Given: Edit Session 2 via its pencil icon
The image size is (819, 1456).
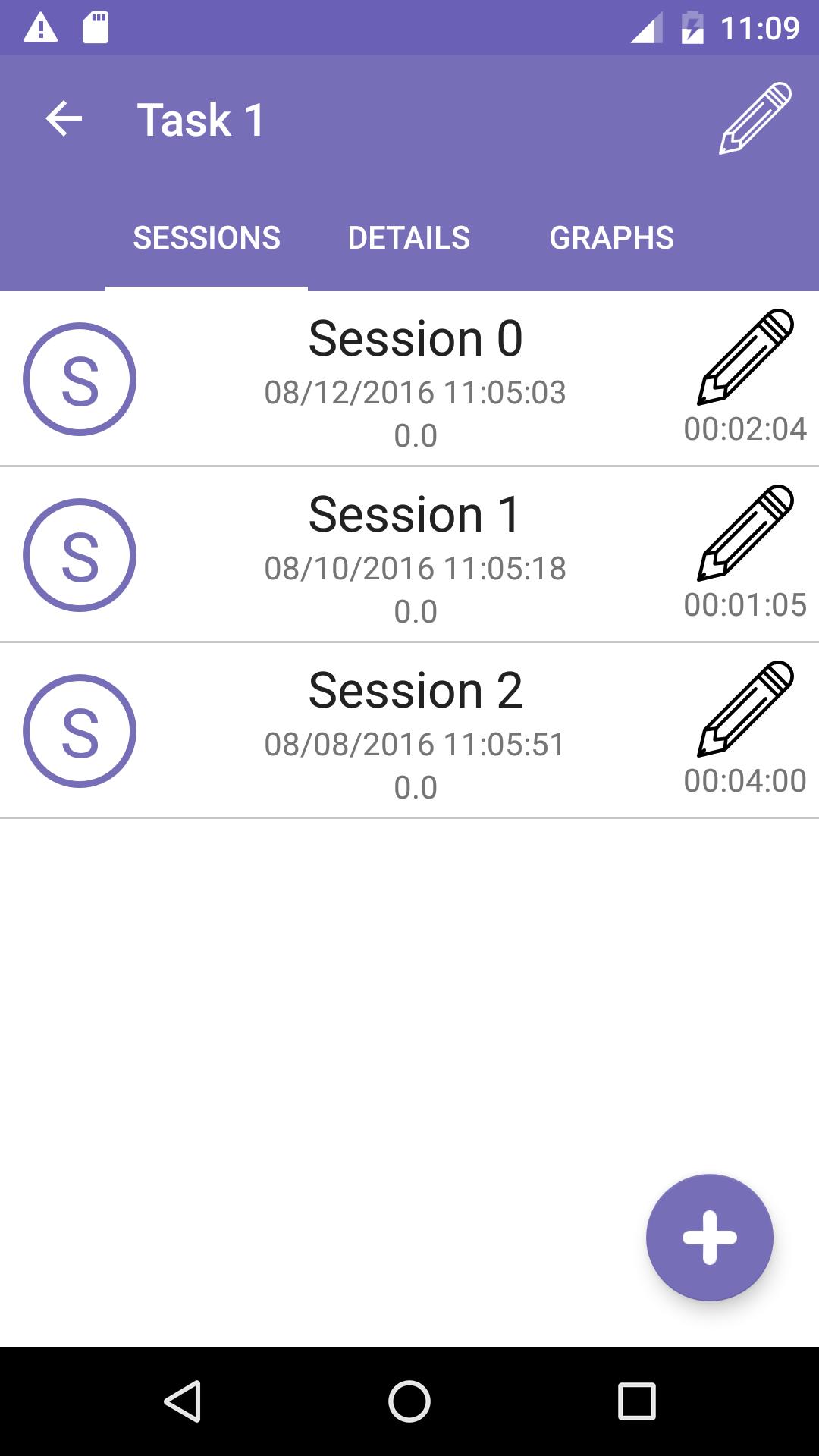Looking at the screenshot, I should click(745, 708).
